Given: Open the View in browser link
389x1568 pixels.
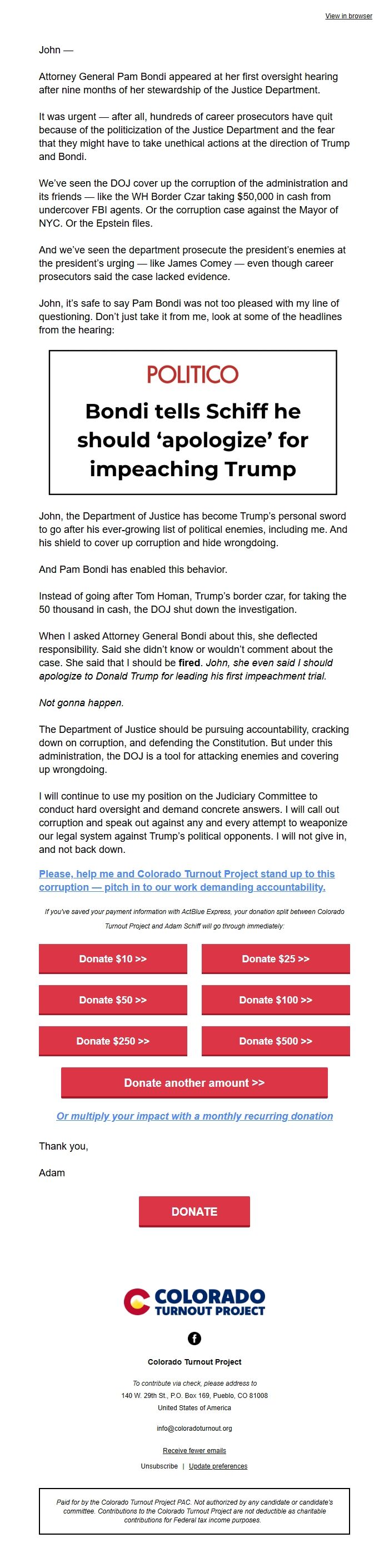Looking at the screenshot, I should pyautogui.click(x=348, y=16).
